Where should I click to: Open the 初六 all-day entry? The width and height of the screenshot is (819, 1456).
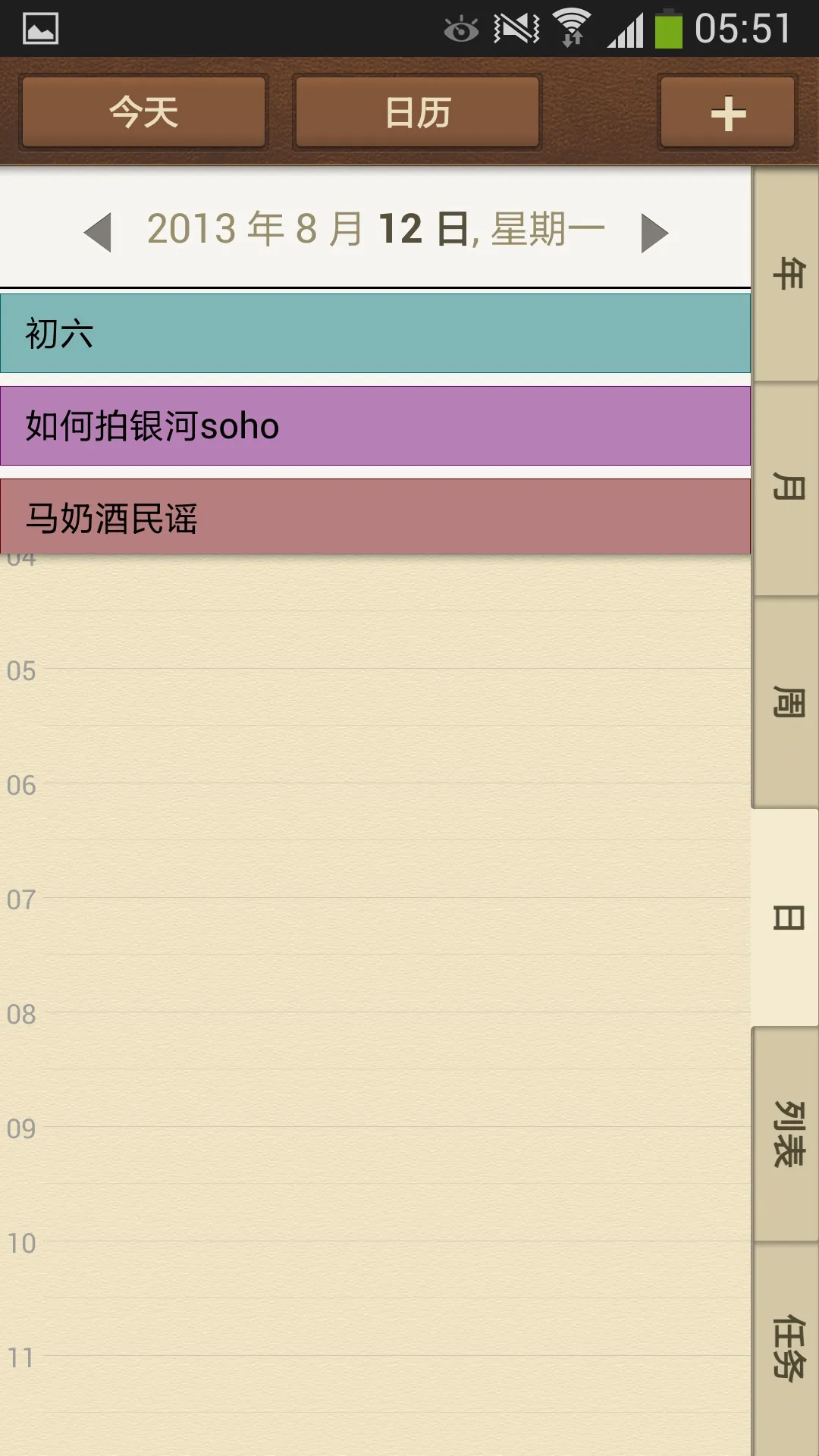(x=375, y=334)
